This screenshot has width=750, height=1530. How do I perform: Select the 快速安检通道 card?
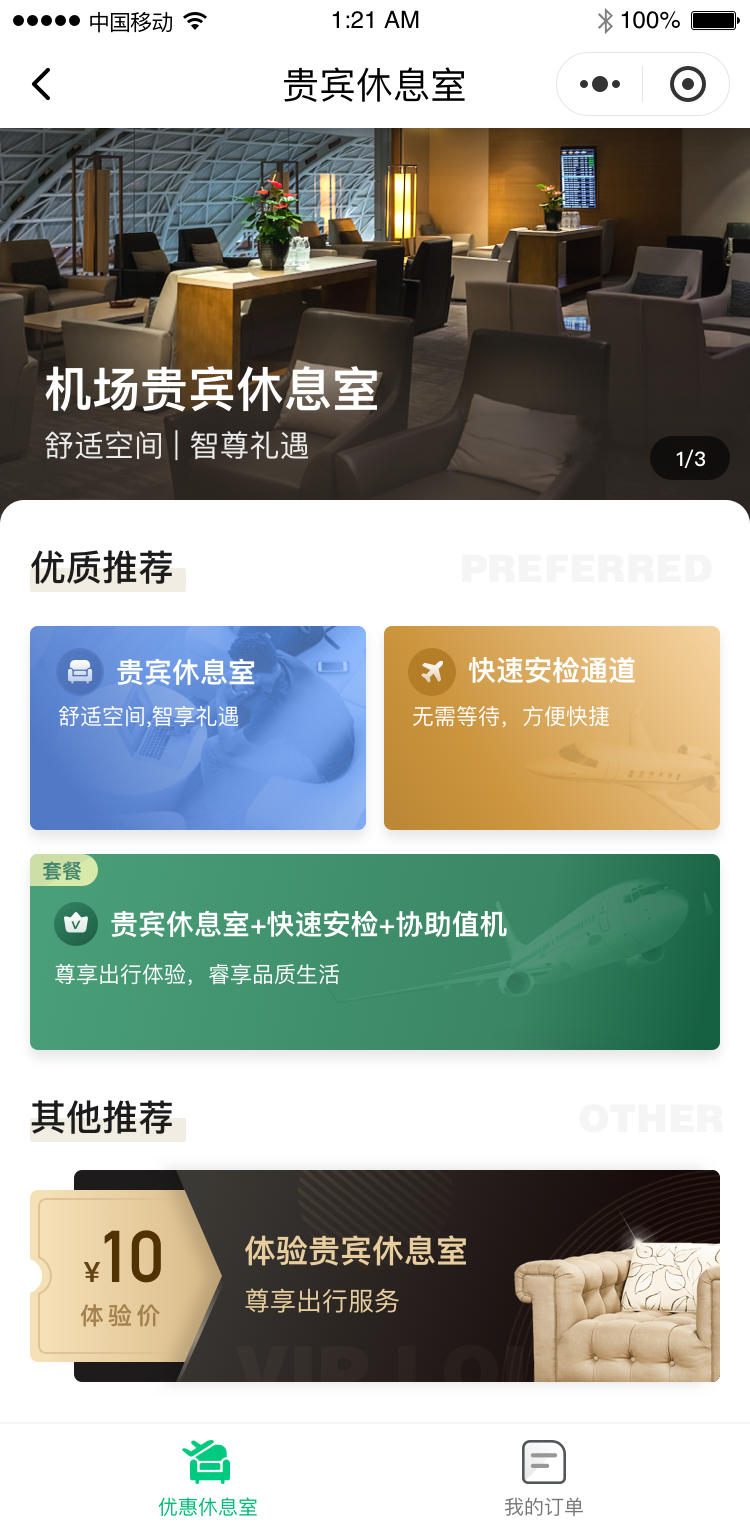click(552, 728)
